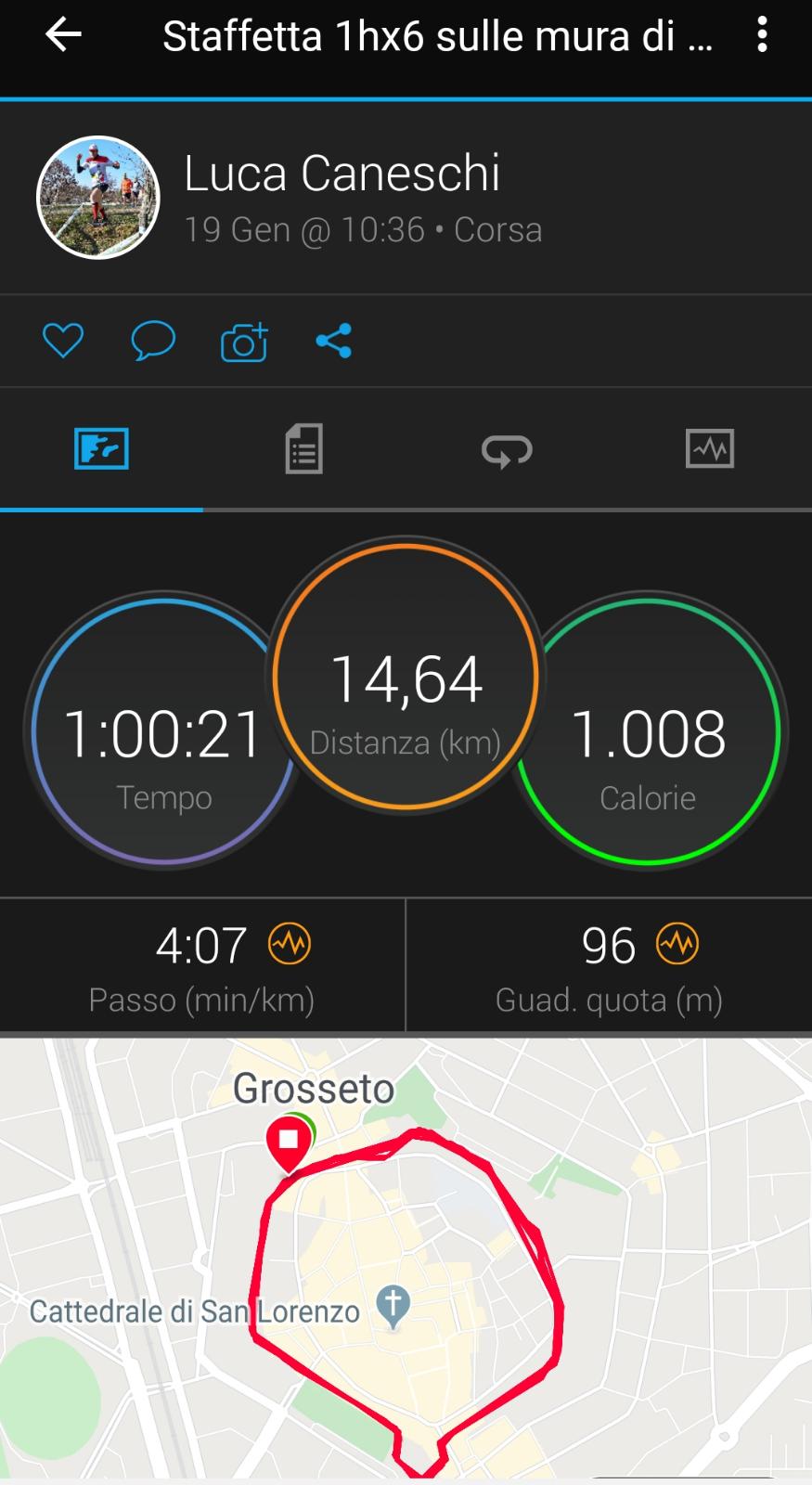Open Luca Caneschi's profile picture

(98, 198)
